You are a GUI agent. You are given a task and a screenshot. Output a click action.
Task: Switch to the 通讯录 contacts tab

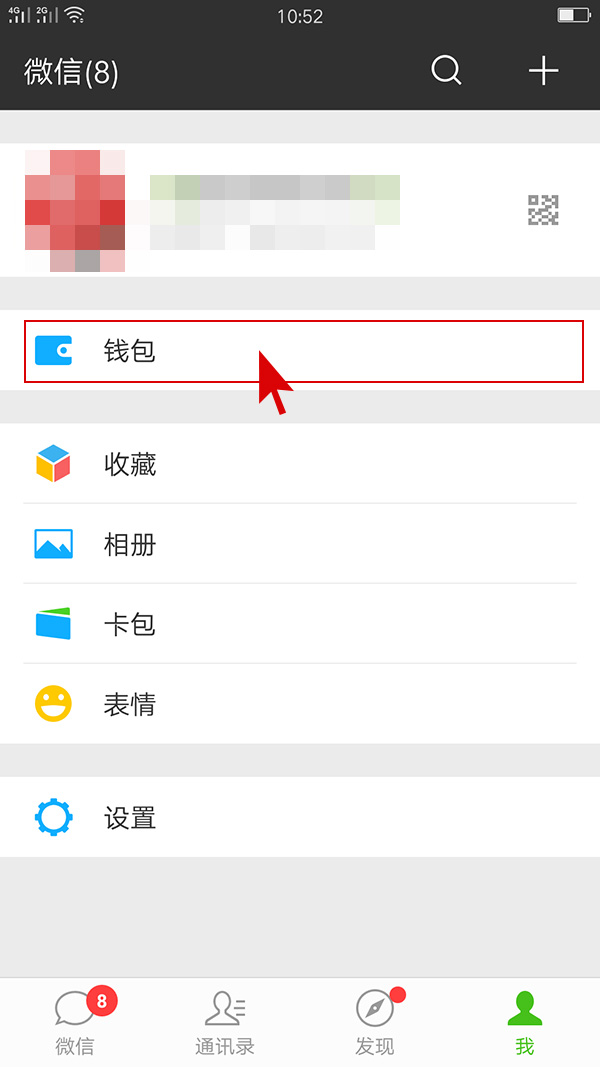coord(225,1022)
